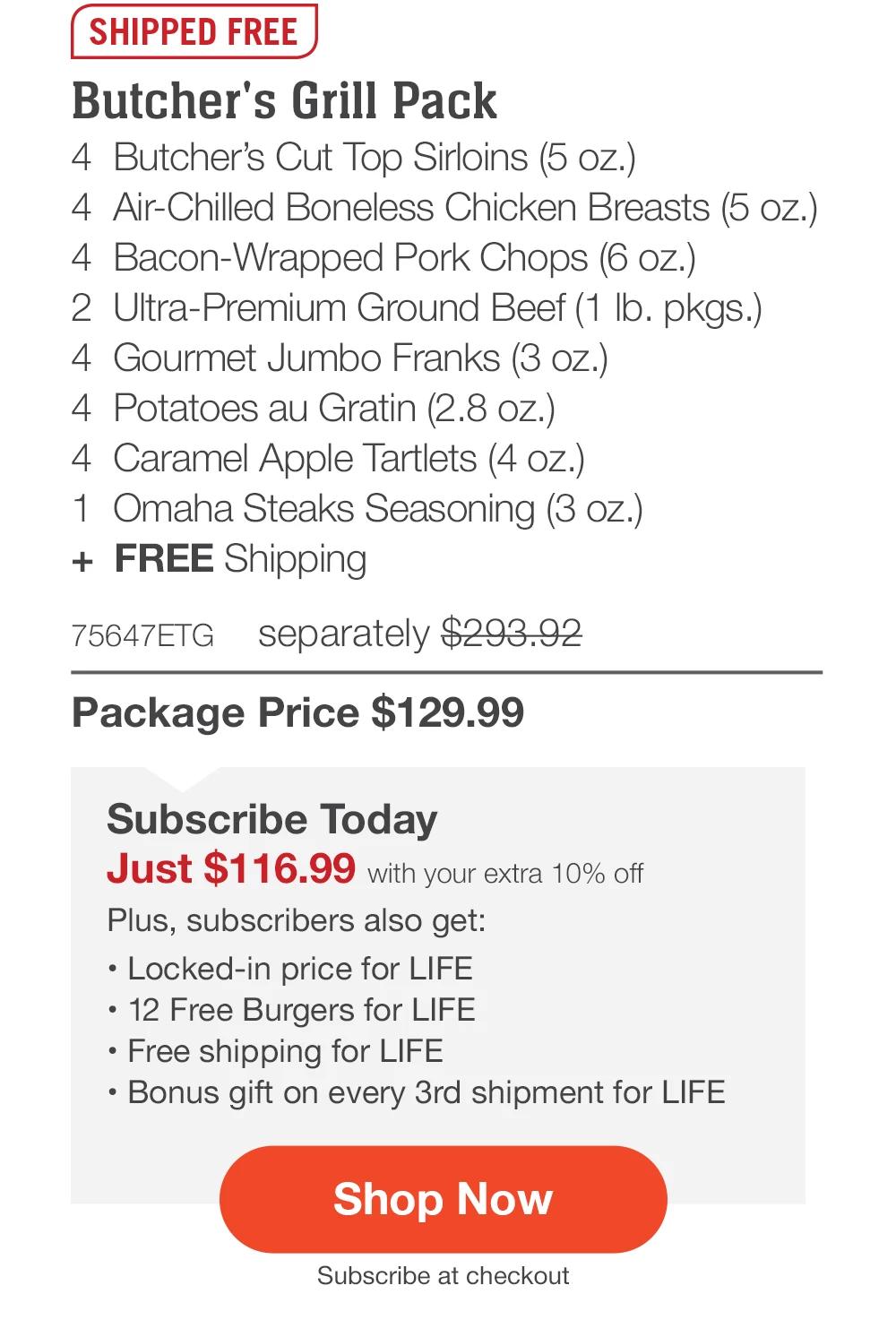Click the Shop Now button
The image size is (896, 1337).
pyautogui.click(x=444, y=1198)
